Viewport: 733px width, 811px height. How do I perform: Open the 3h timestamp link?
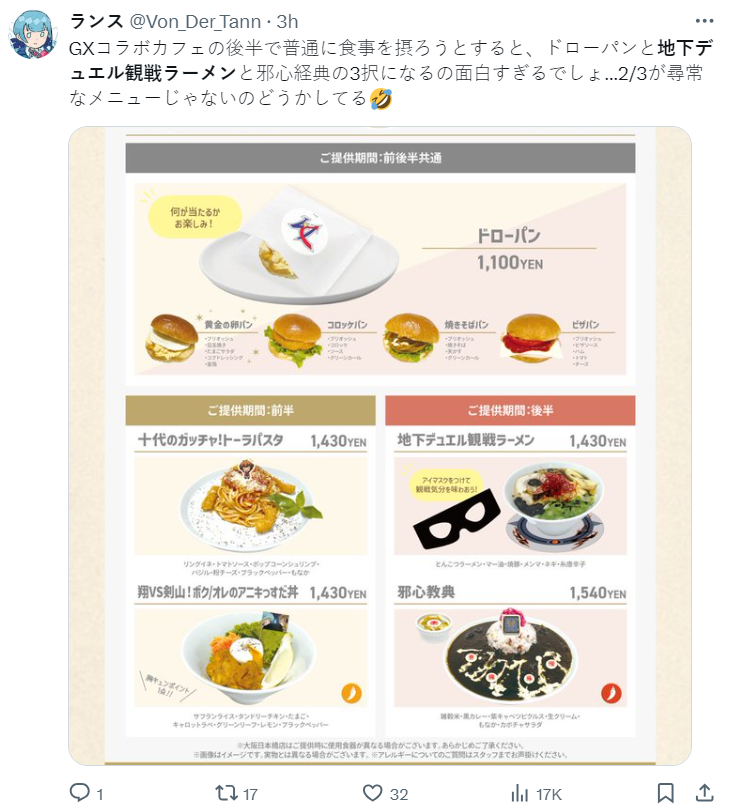click(x=287, y=20)
